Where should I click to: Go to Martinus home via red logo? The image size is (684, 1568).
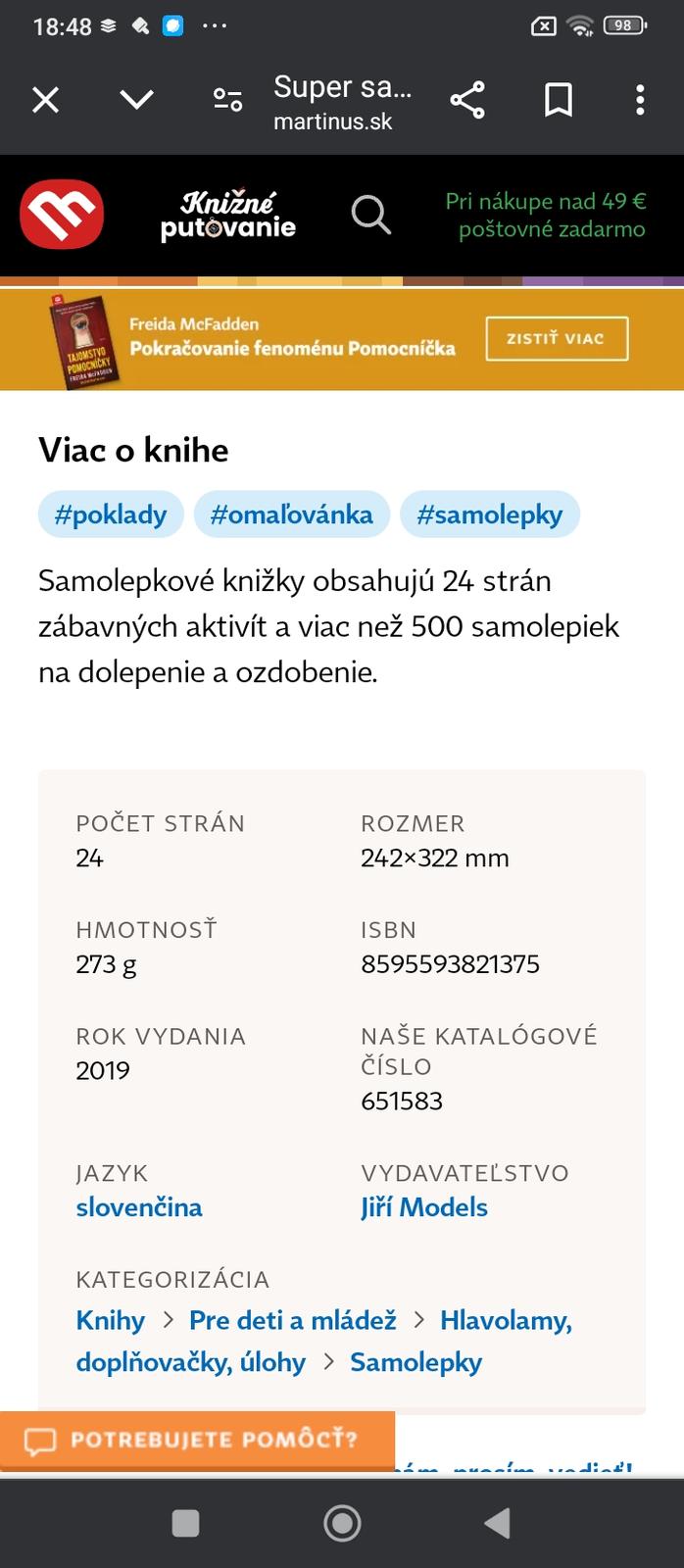62,214
